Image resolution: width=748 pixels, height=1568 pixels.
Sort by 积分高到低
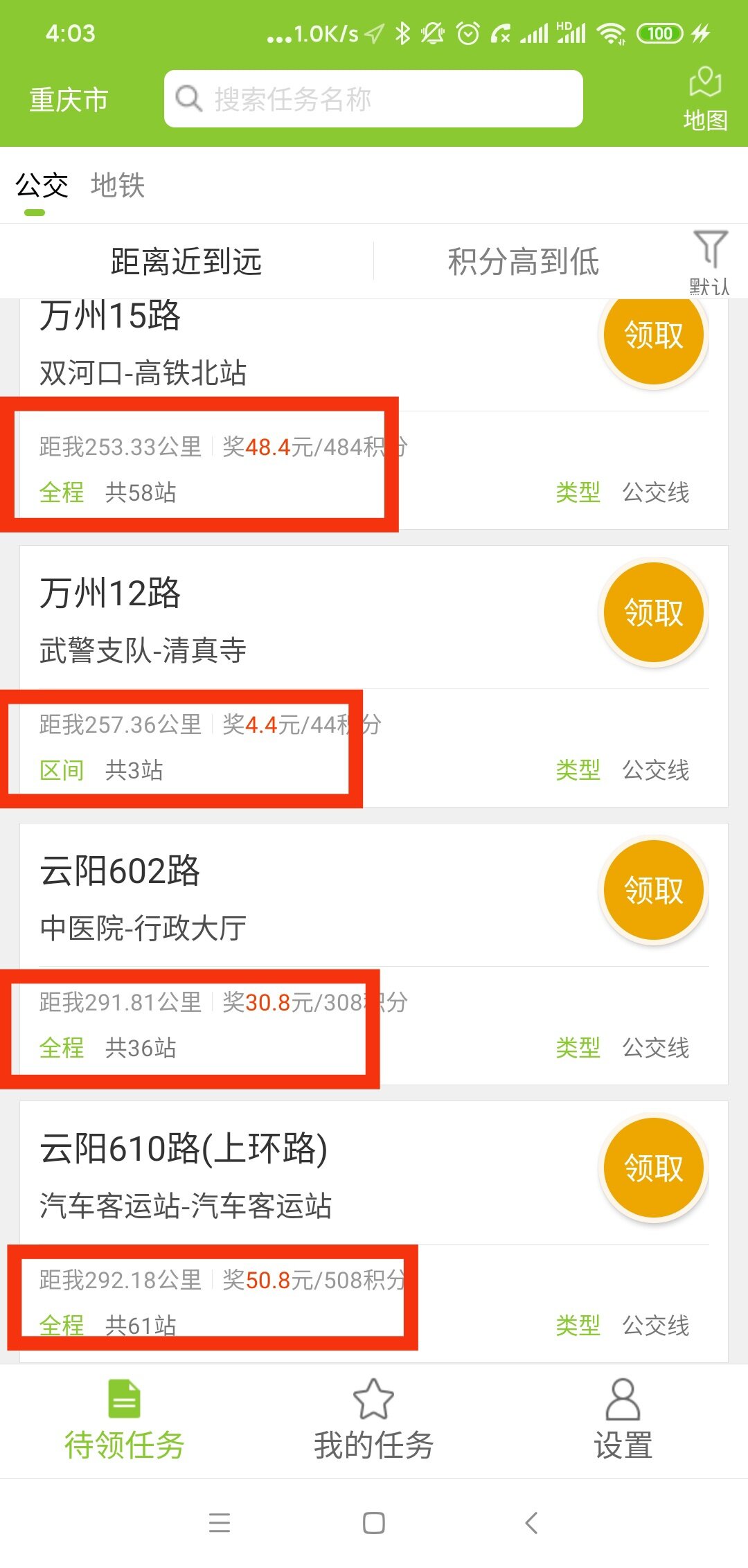point(523,262)
